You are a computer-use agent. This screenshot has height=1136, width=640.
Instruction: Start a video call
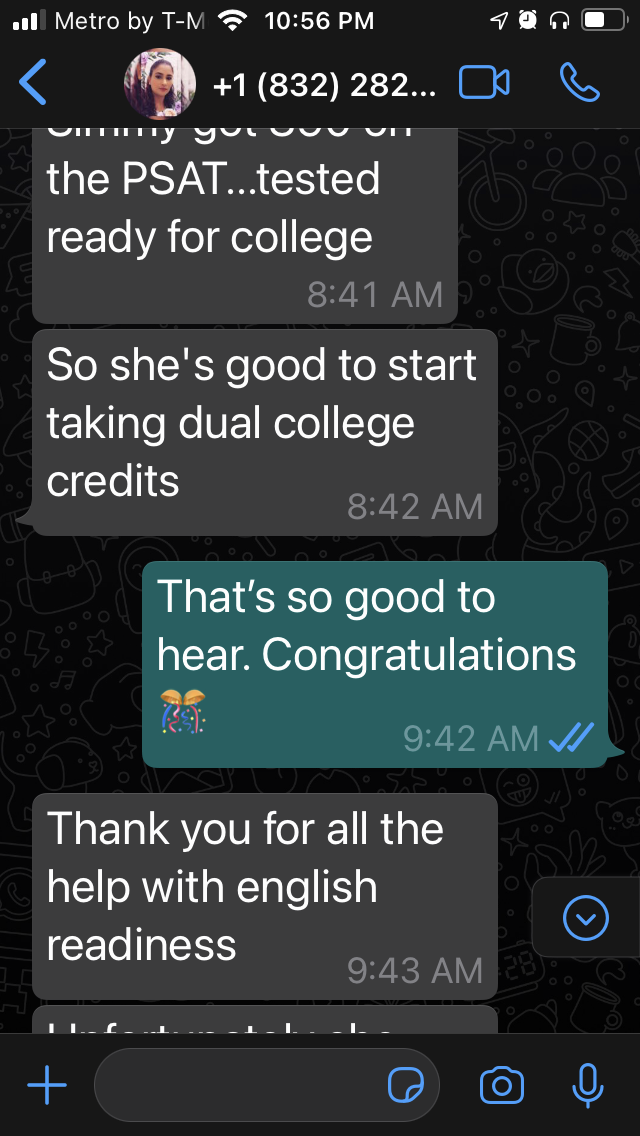484,83
